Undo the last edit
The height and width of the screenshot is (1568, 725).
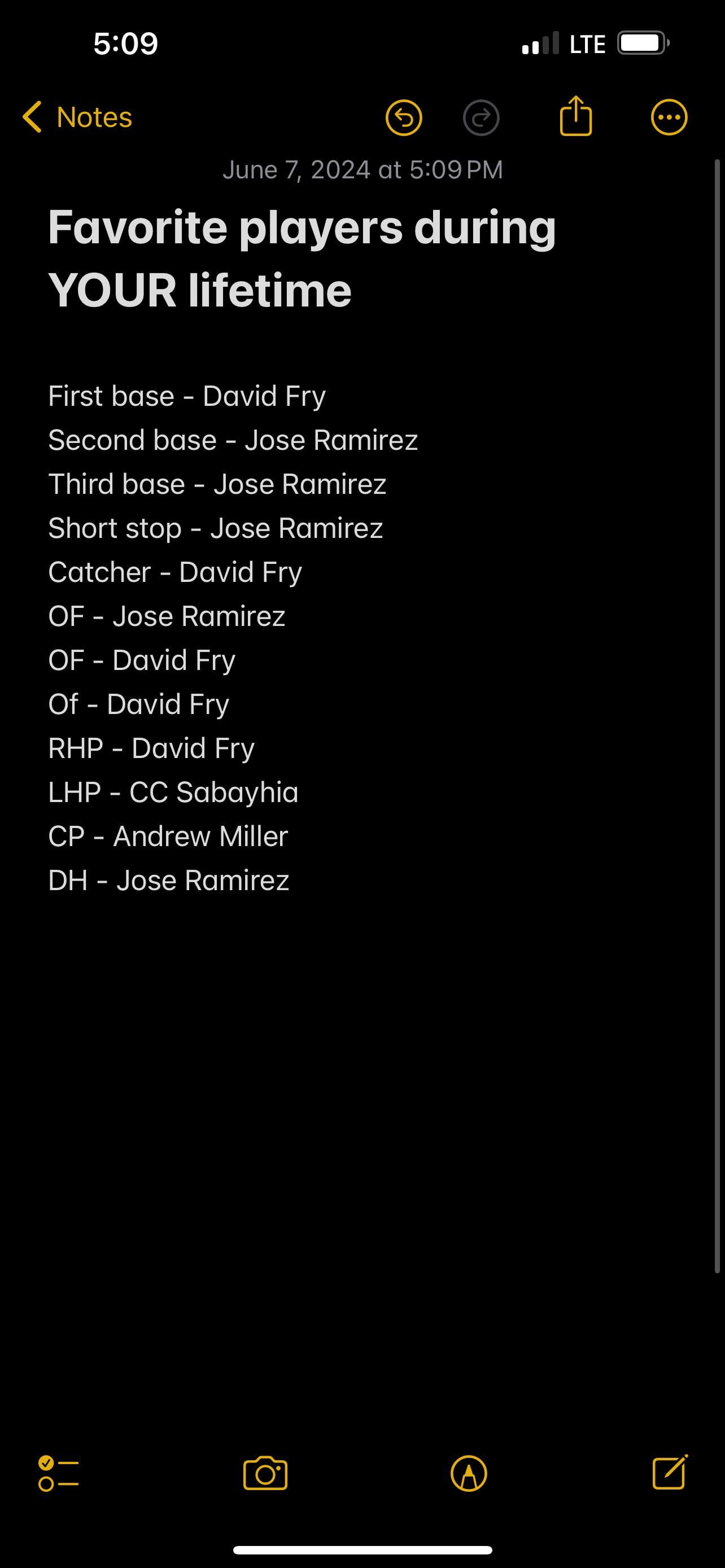point(404,117)
